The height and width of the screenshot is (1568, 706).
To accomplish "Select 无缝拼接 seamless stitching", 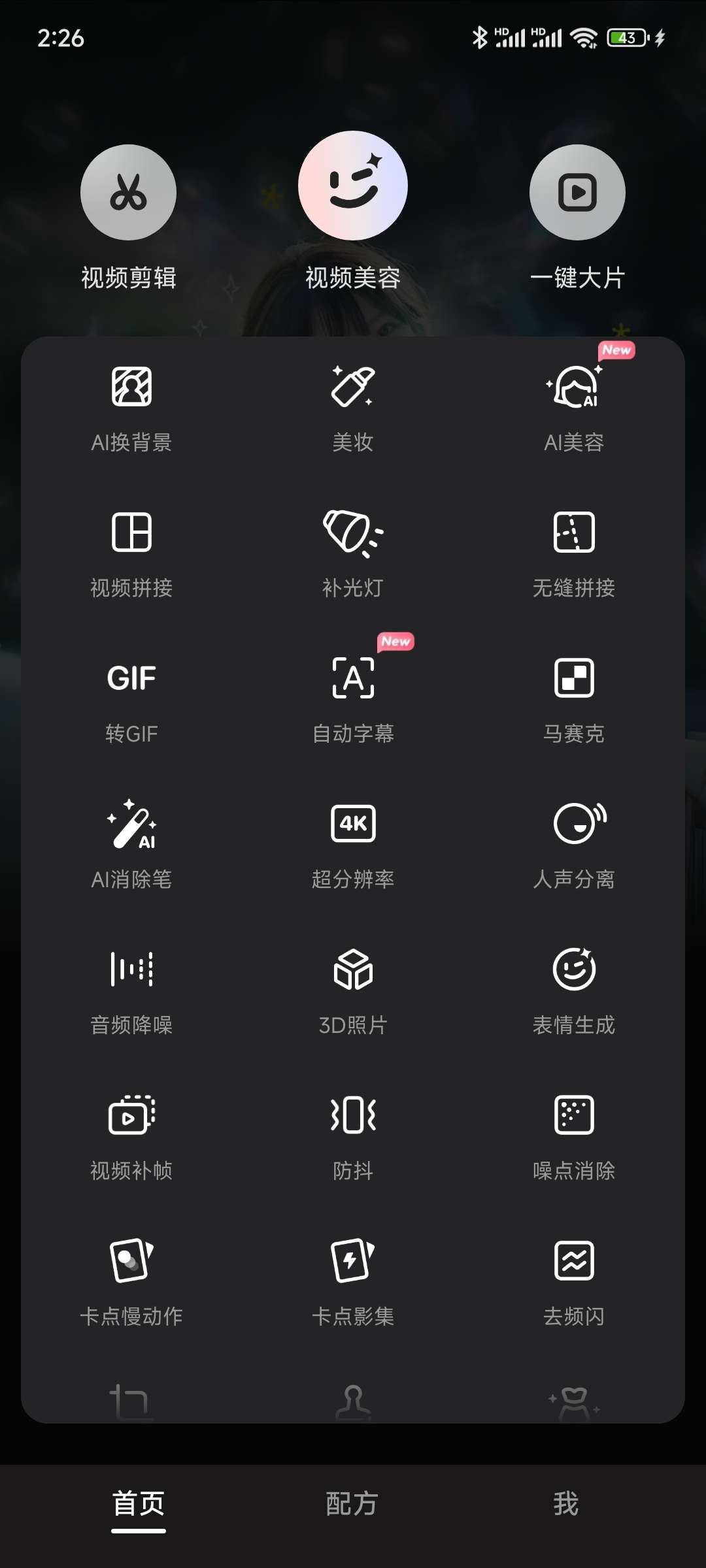I will pyautogui.click(x=575, y=552).
